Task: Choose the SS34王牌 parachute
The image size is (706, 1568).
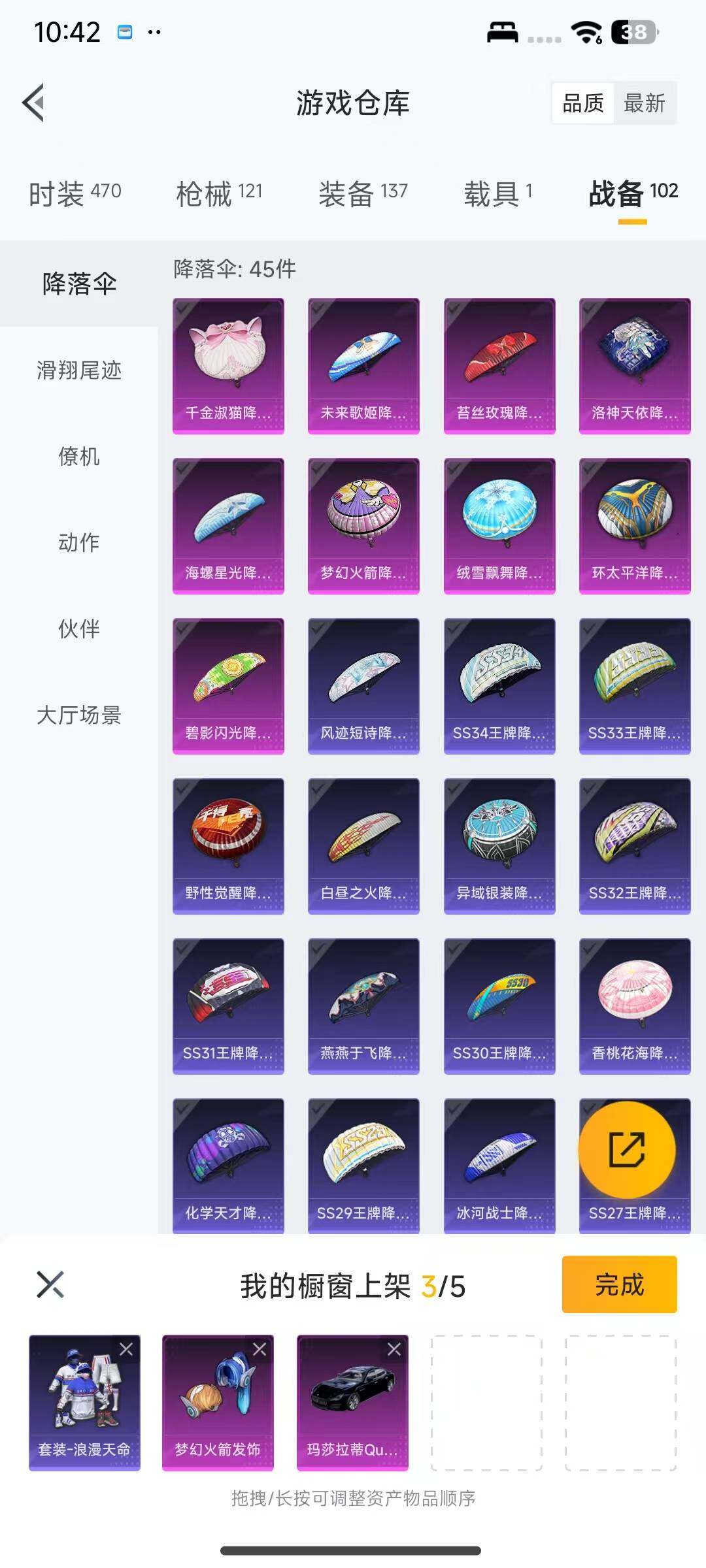Action: pyautogui.click(x=499, y=685)
